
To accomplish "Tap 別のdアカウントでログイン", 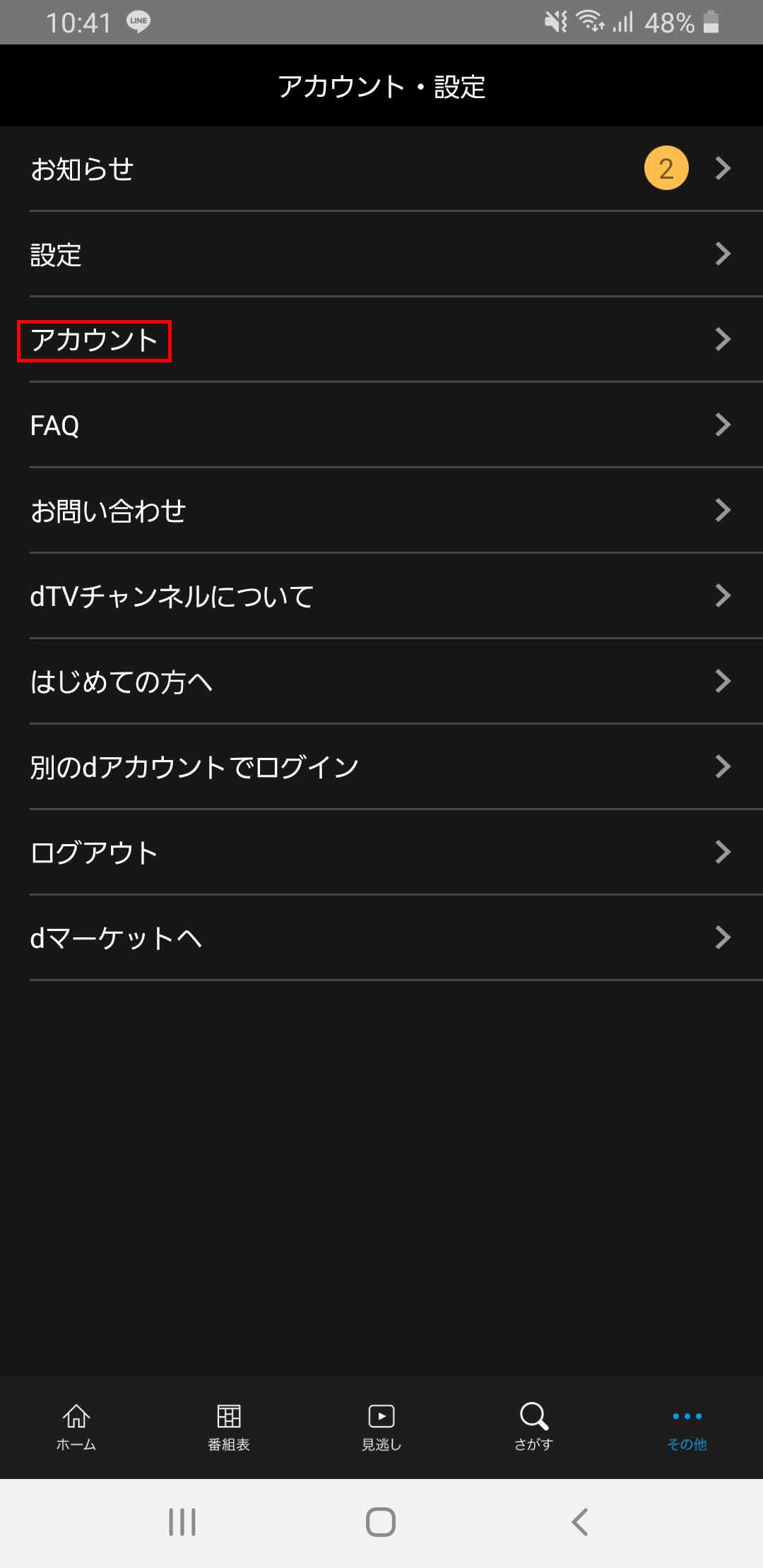I will click(x=194, y=766).
